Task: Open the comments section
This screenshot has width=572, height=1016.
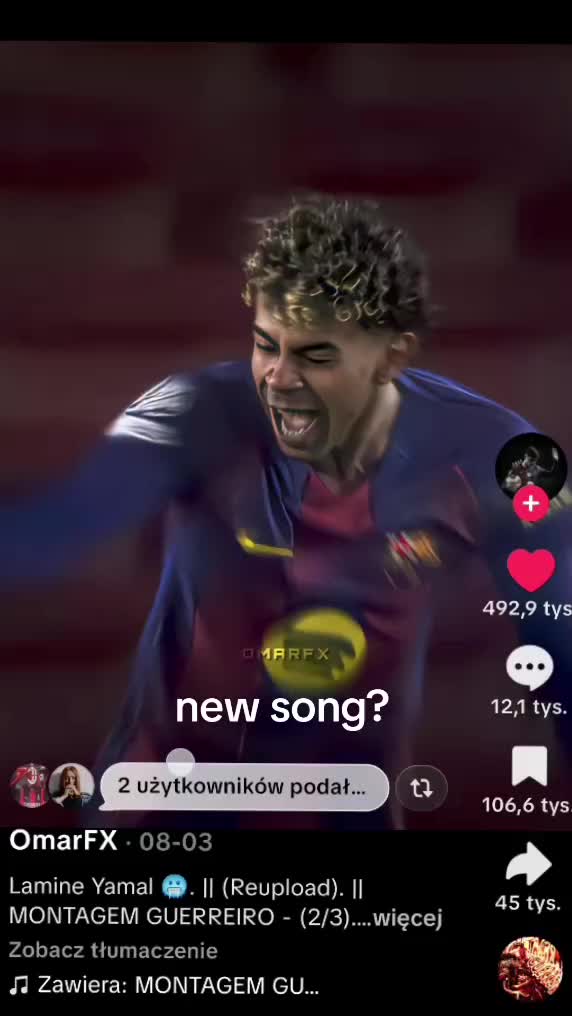Action: point(530,668)
